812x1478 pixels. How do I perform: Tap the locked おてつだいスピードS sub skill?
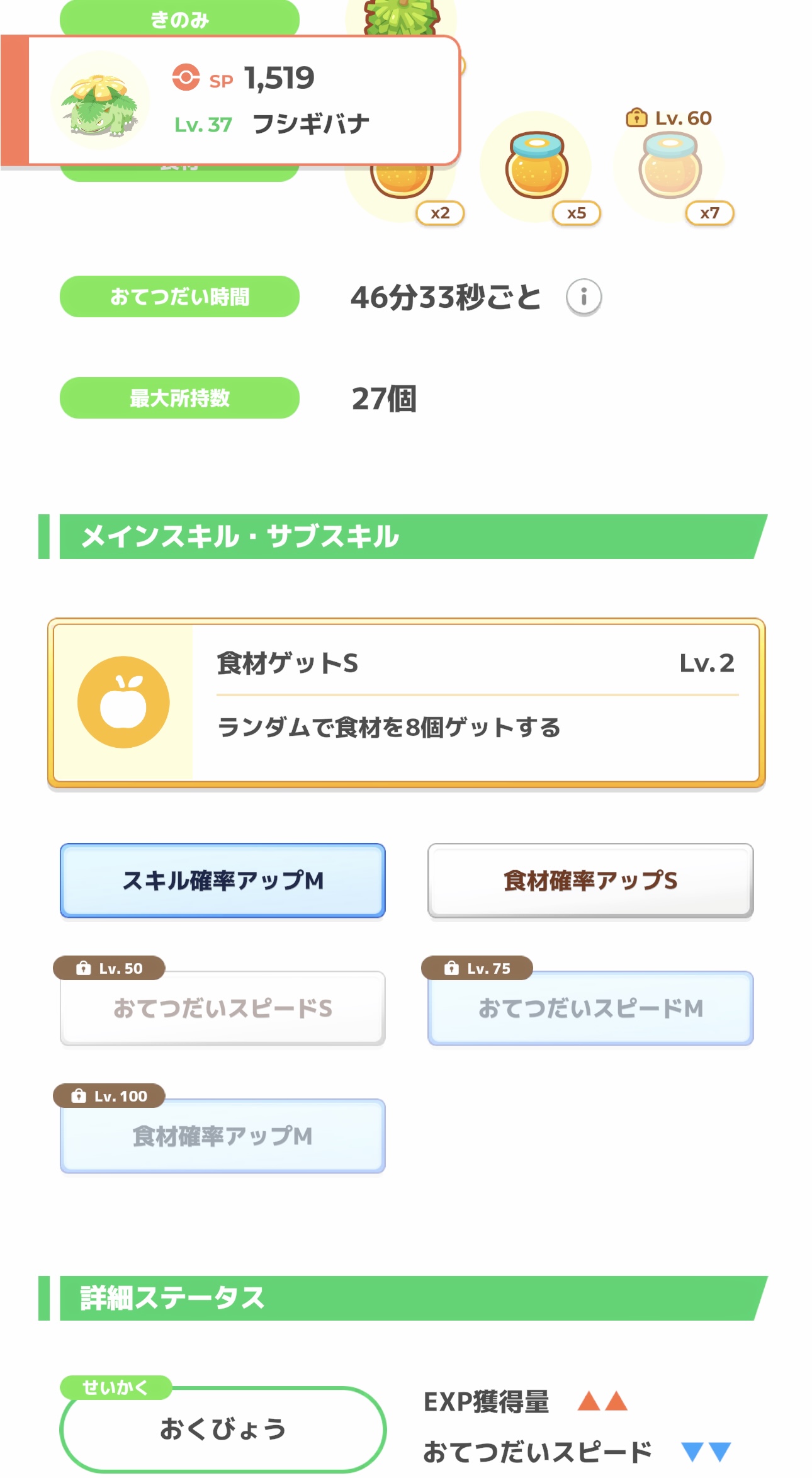(223, 1008)
